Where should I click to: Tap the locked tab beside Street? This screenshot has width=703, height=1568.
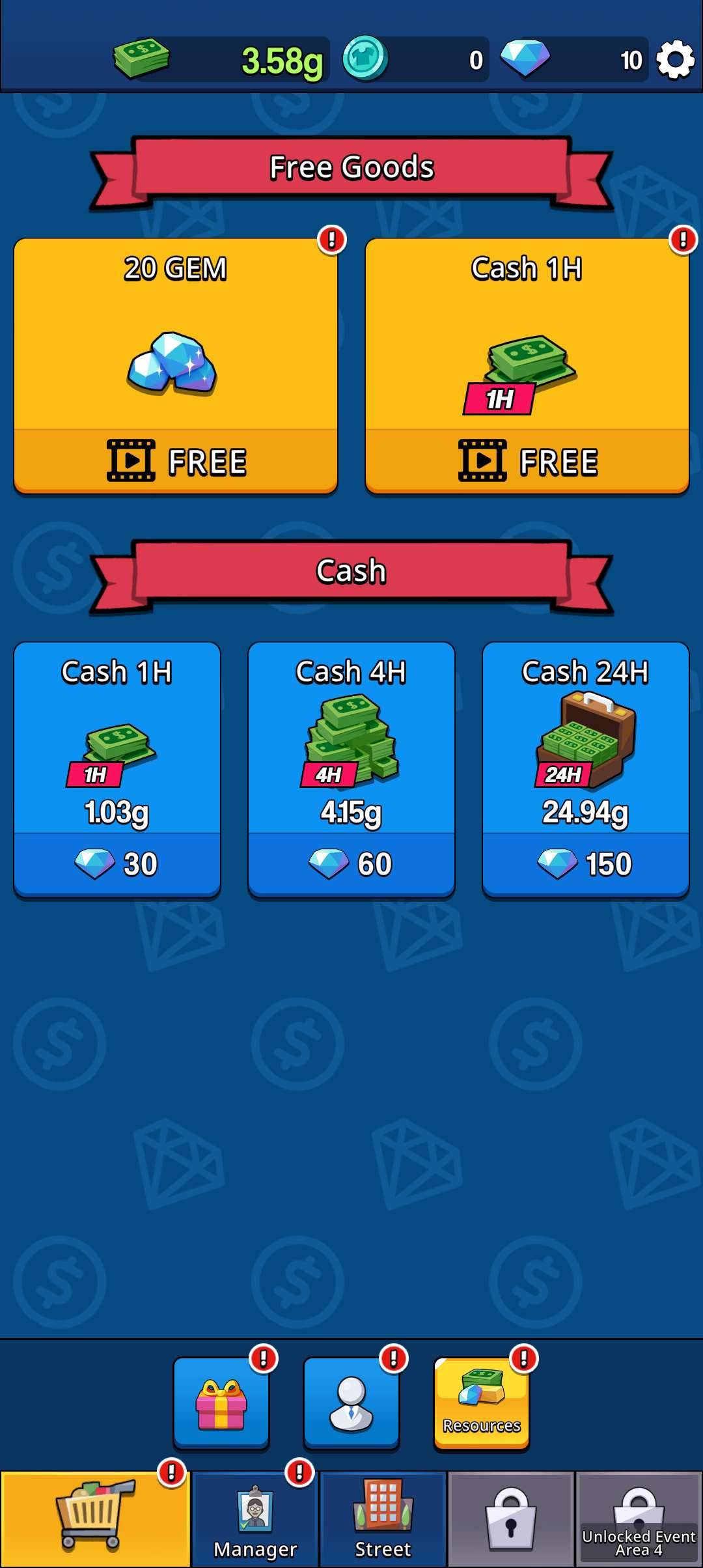pos(511,1519)
